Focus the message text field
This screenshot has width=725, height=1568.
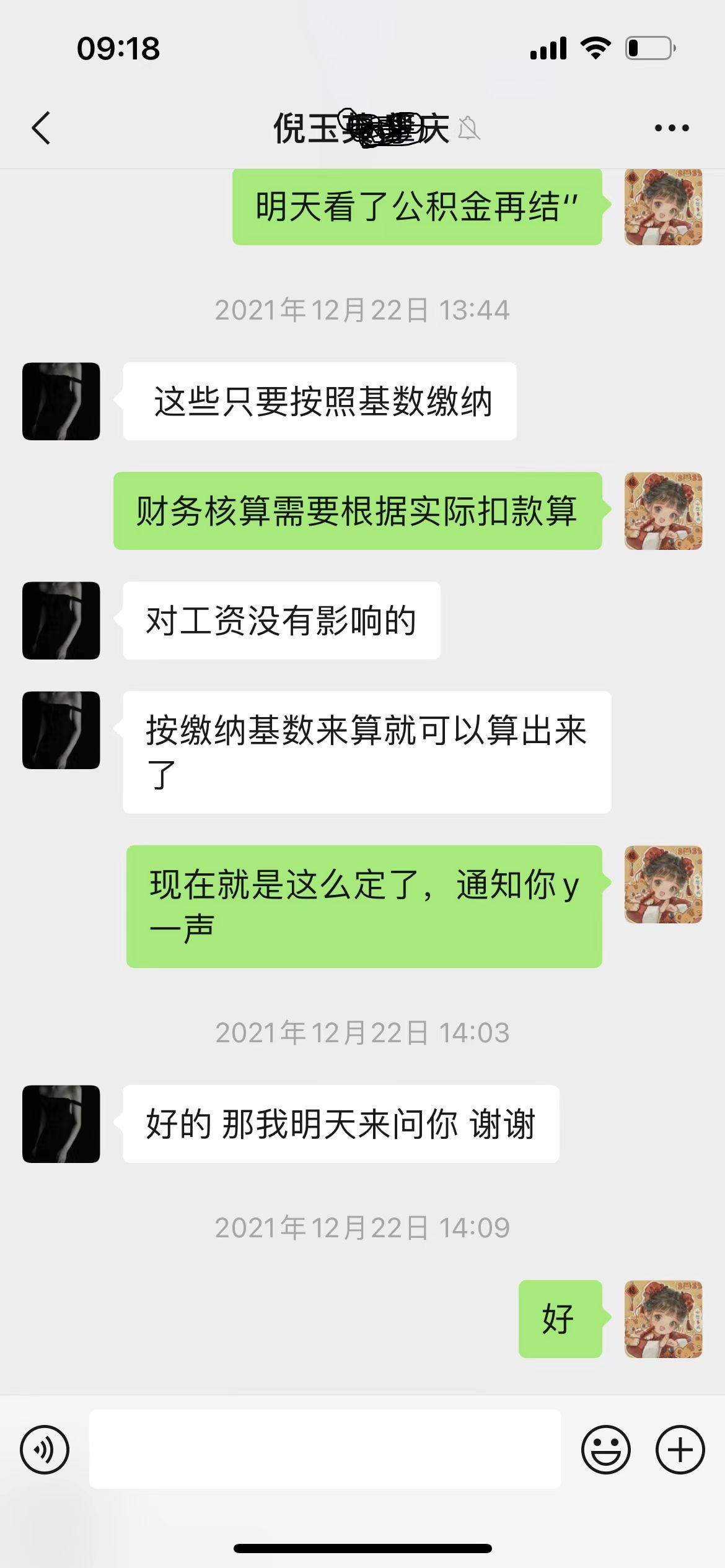click(x=325, y=1449)
